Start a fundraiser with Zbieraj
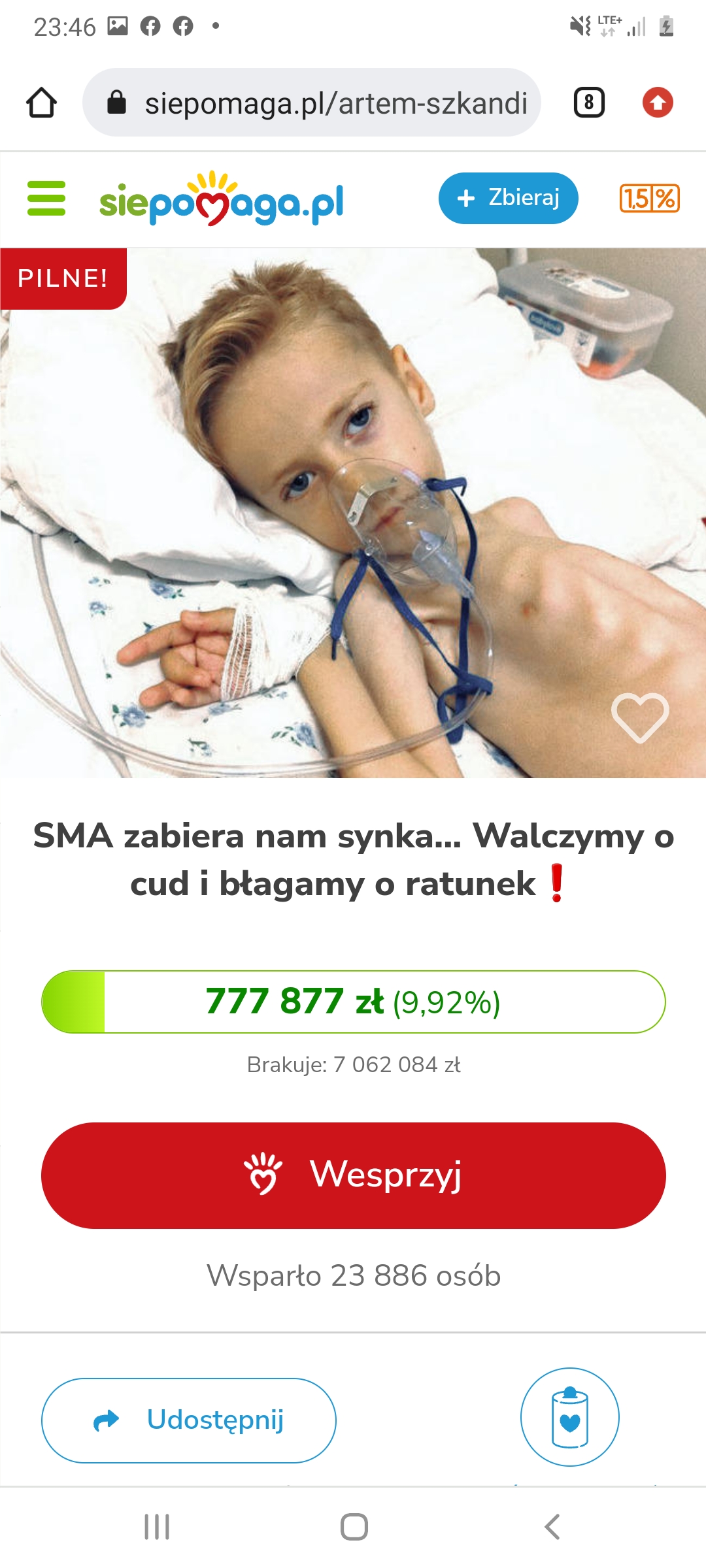 point(508,198)
